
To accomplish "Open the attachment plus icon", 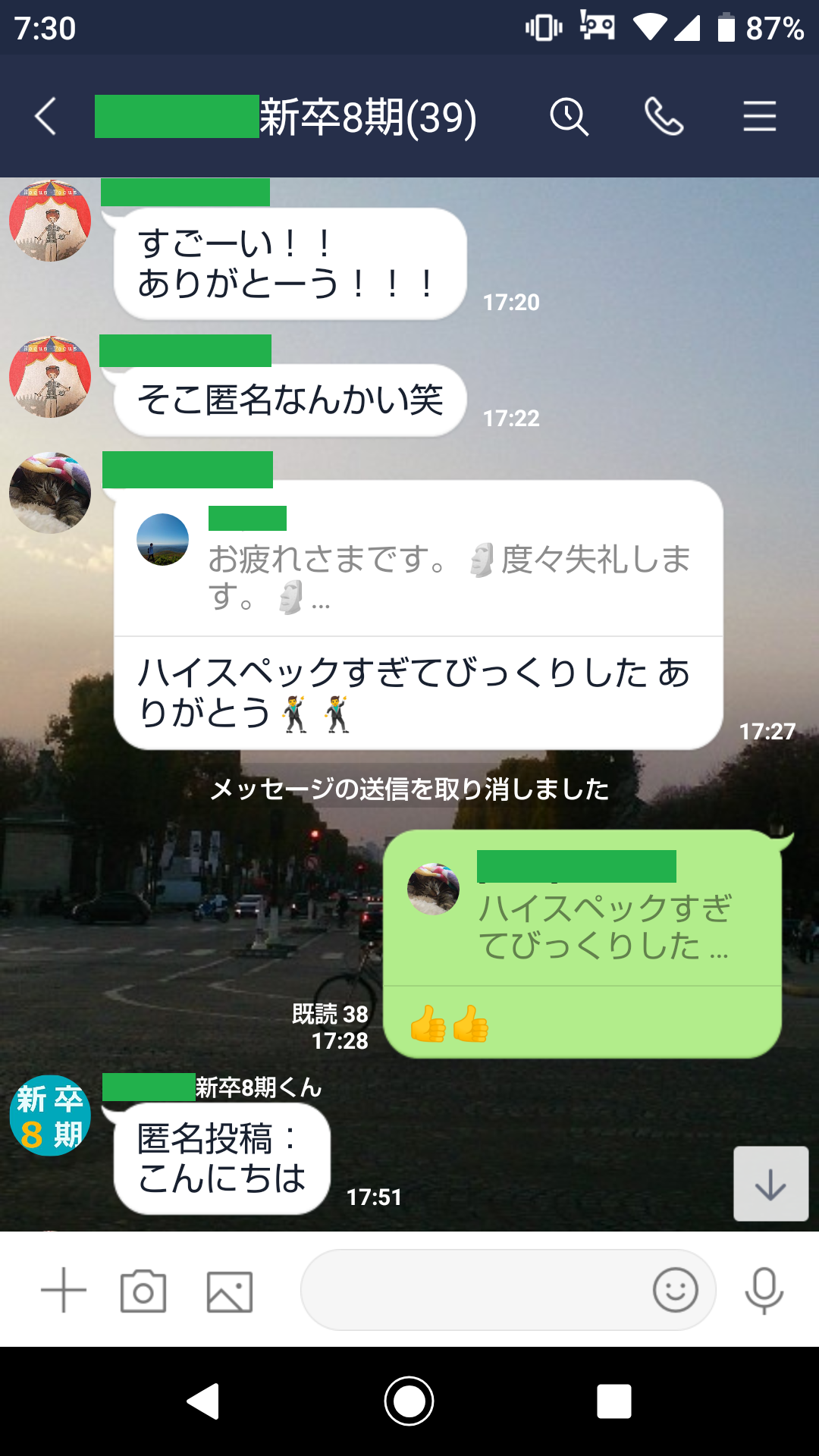I will point(64,1291).
